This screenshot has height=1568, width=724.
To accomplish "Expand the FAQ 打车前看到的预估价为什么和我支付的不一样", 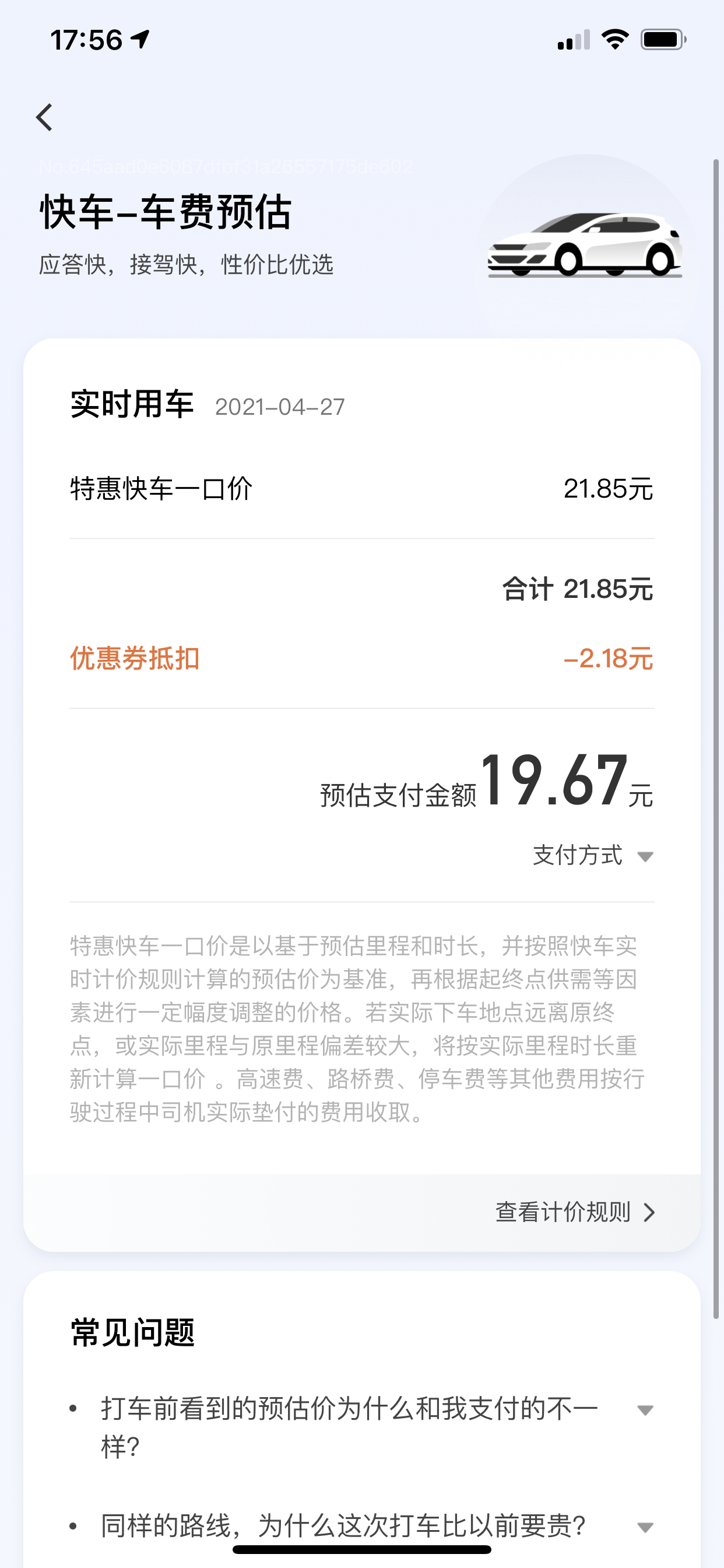I will 644,1410.
